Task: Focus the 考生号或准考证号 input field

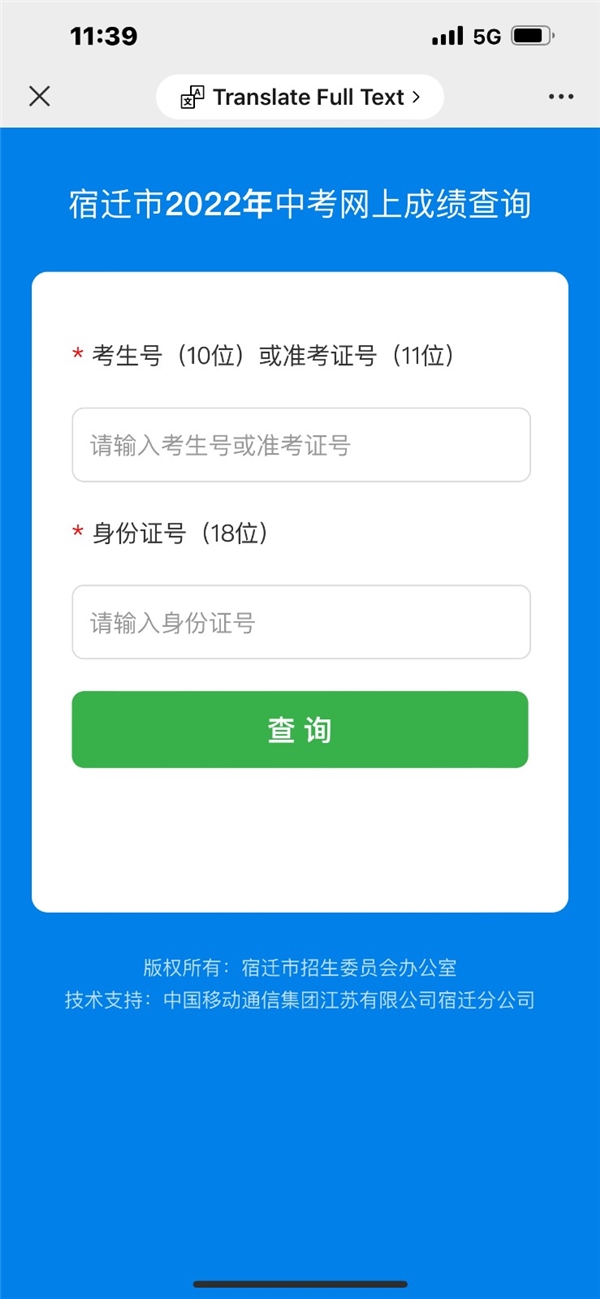Action: point(301,445)
